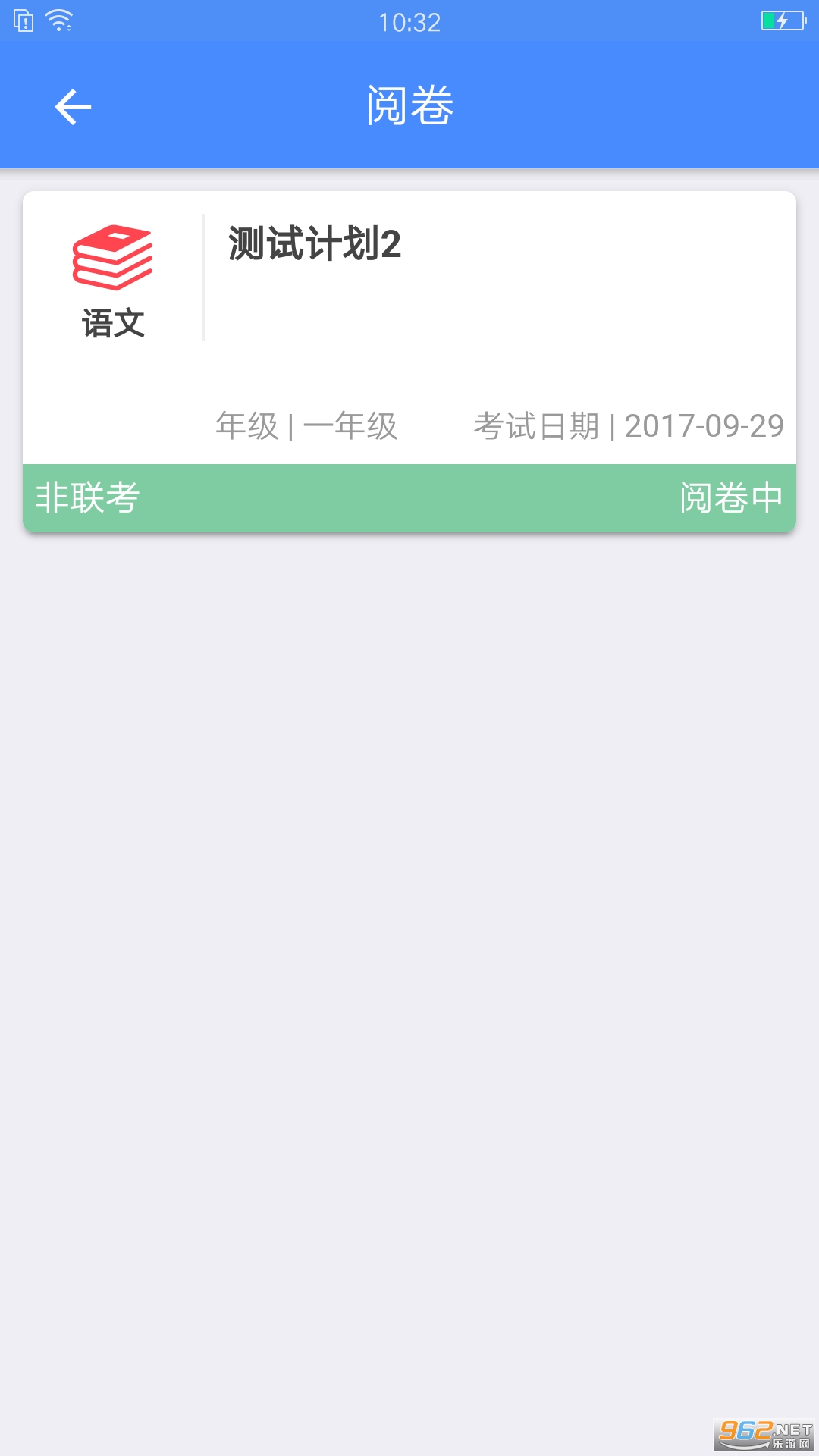Open the 测试计划2 语文 exam card

(x=409, y=362)
